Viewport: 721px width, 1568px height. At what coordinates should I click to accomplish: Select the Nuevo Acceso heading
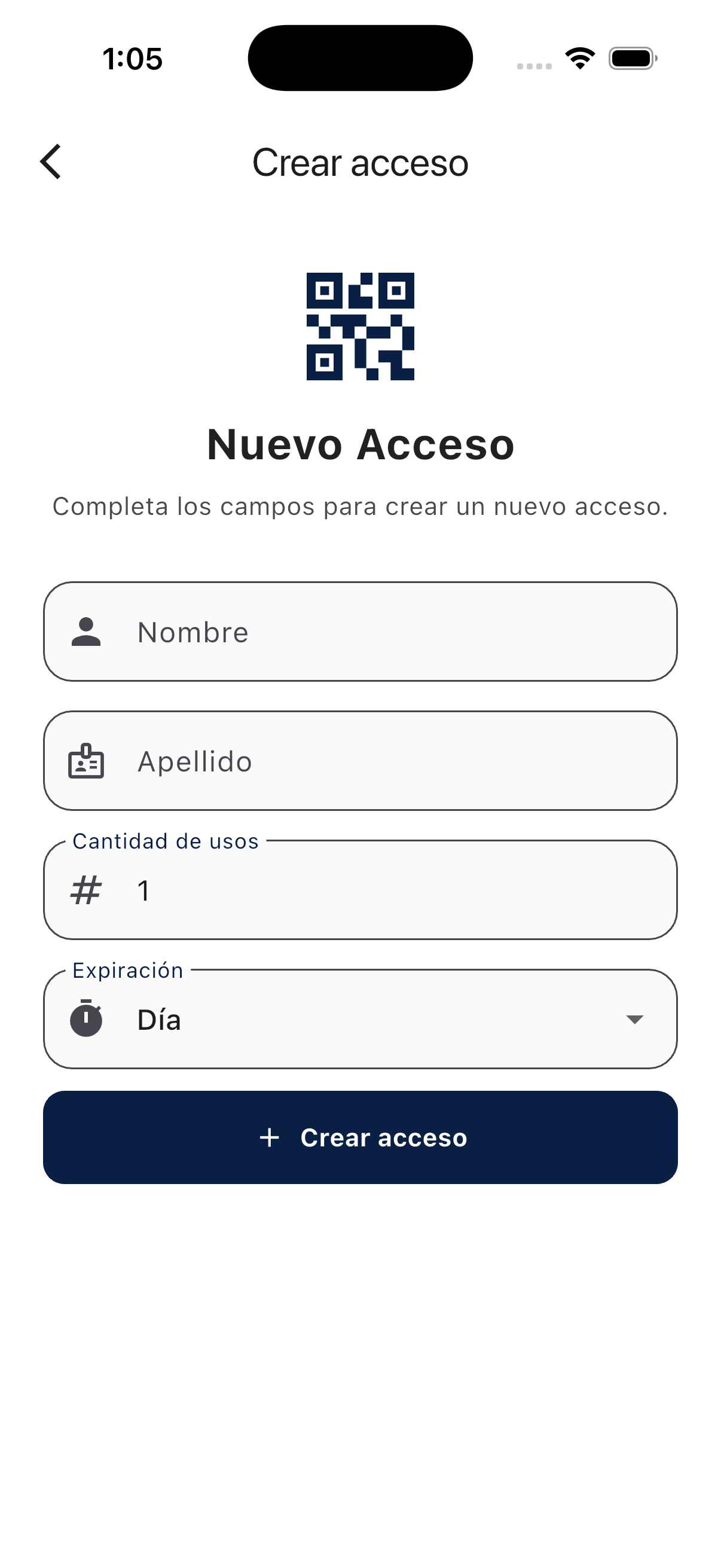[360, 445]
